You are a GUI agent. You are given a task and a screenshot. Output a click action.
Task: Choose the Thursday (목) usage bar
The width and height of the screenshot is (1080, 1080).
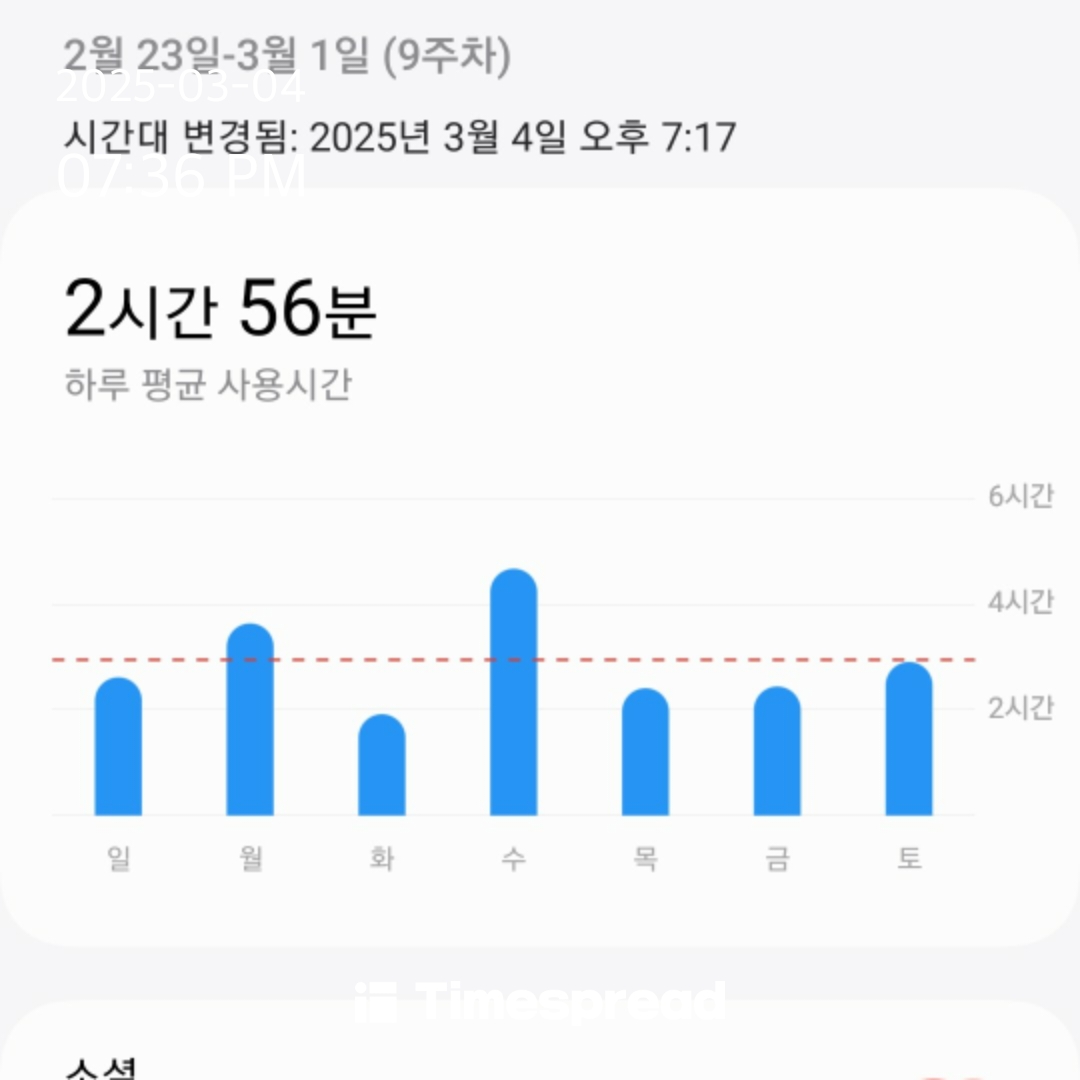(x=645, y=752)
